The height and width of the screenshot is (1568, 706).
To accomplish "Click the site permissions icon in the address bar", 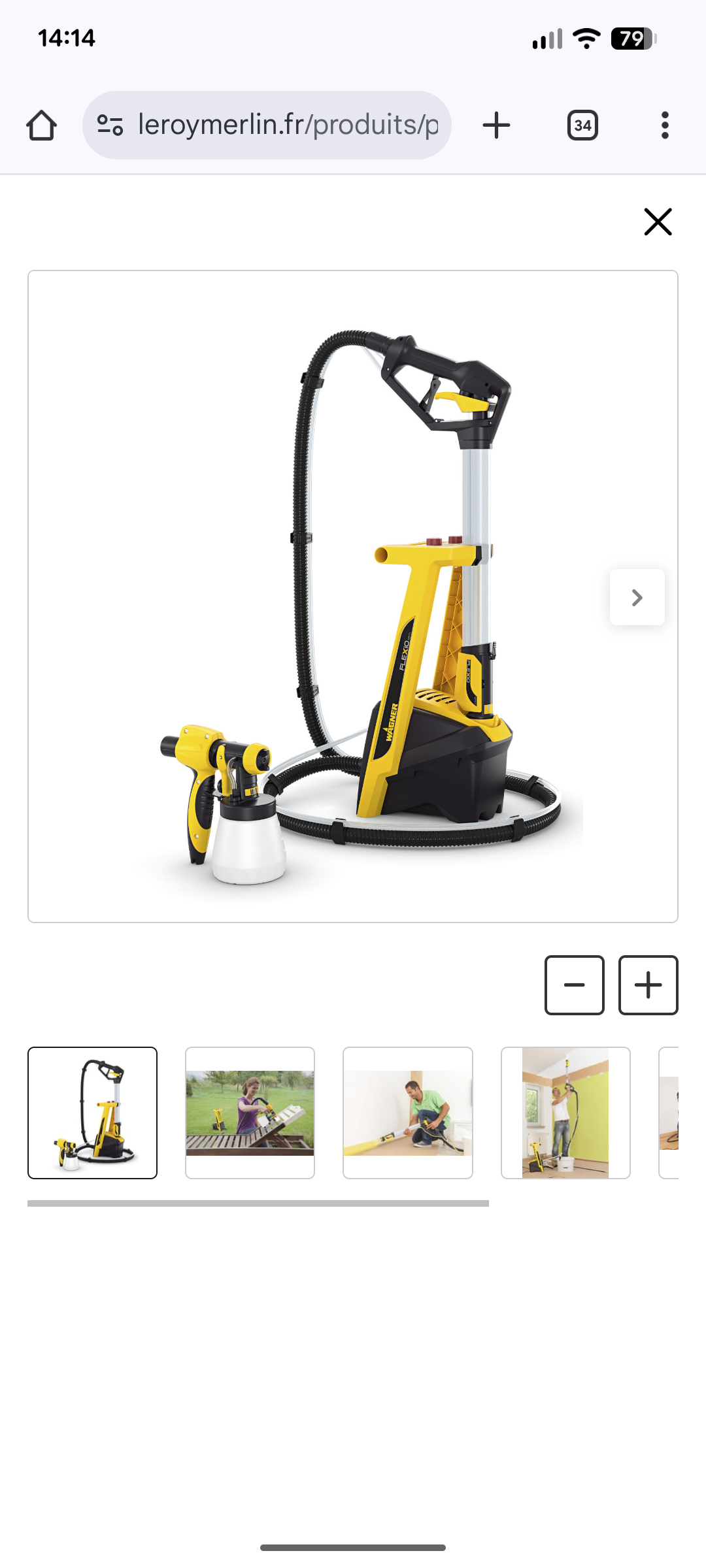I will click(110, 125).
